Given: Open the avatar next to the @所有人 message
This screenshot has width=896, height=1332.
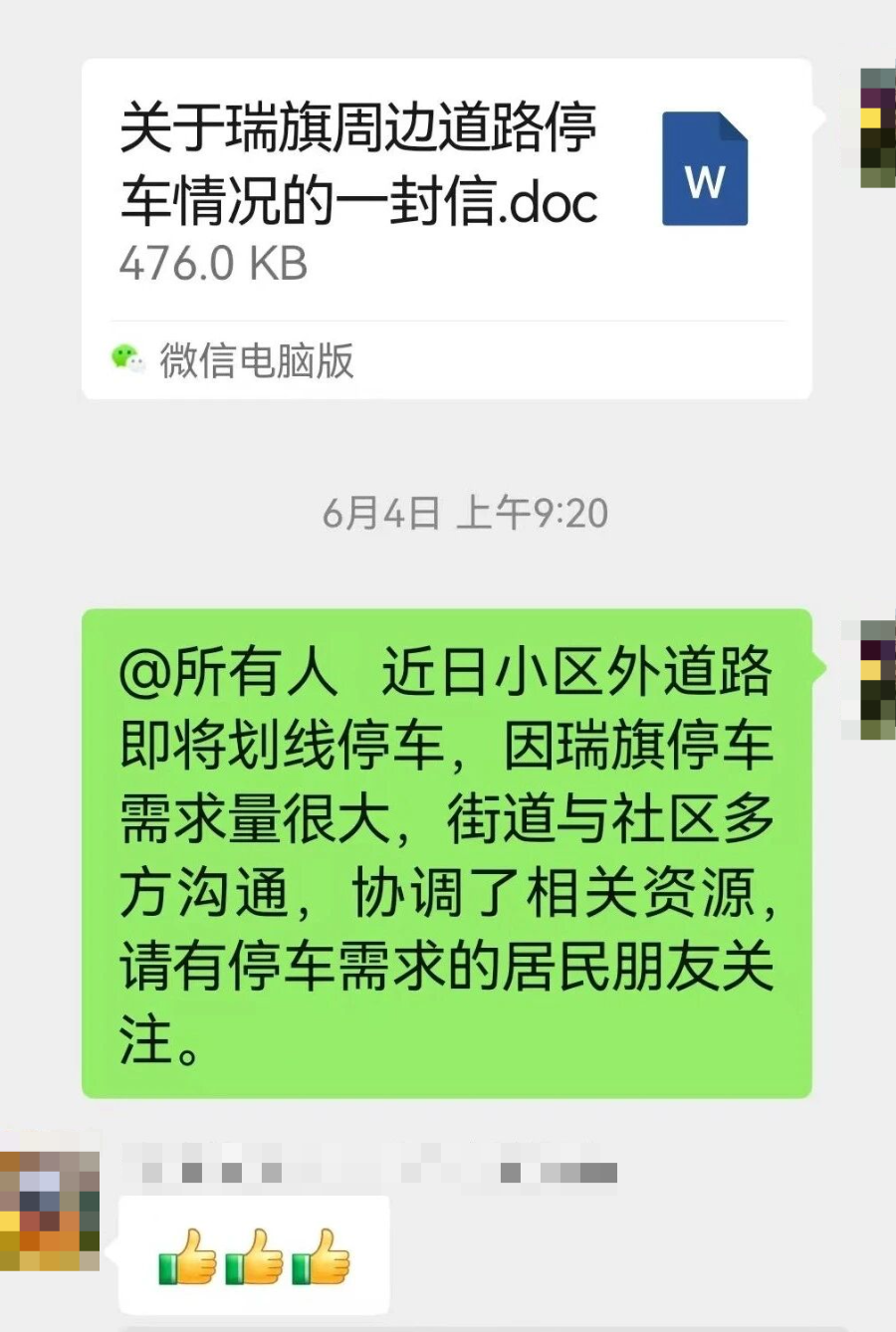Looking at the screenshot, I should pos(877,680).
